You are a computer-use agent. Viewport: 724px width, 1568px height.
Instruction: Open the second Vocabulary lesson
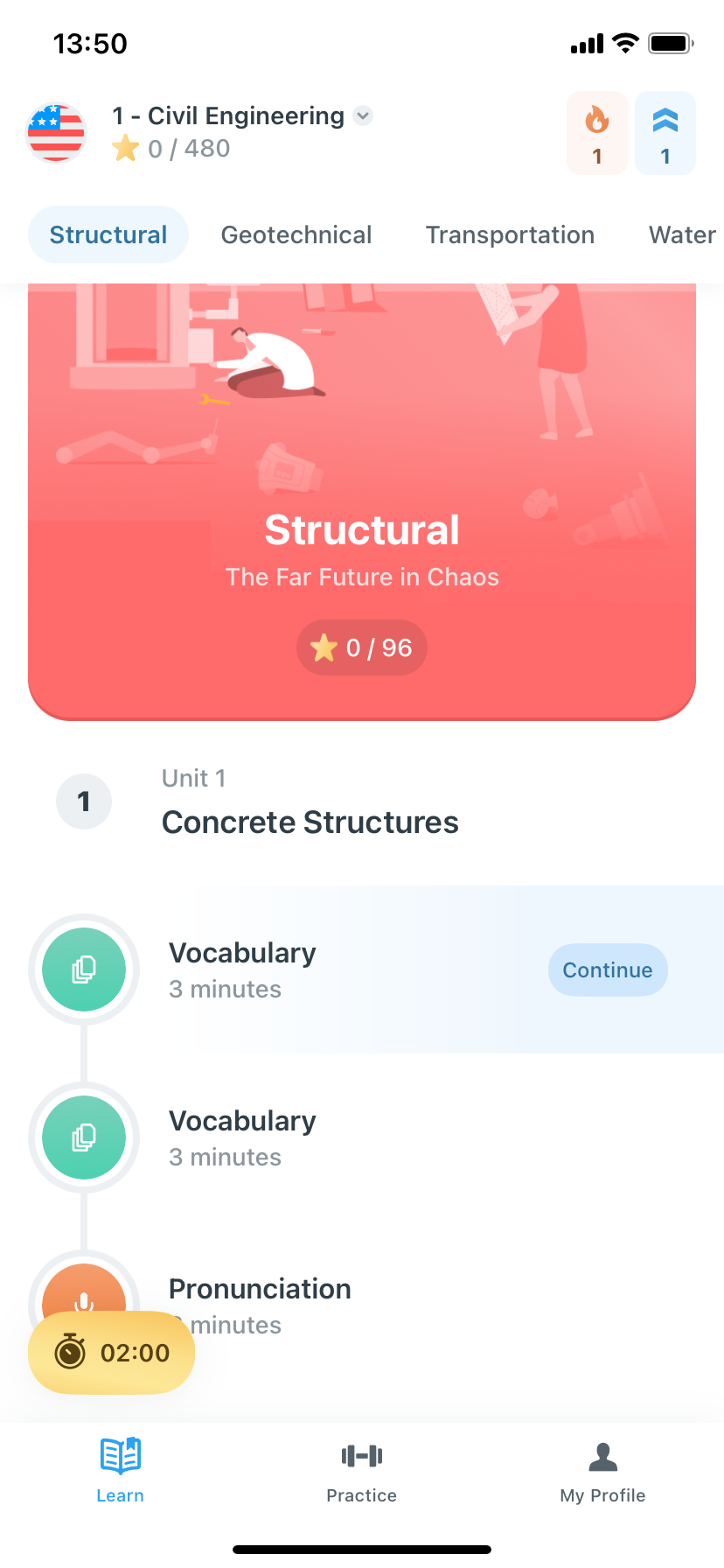coord(242,1137)
